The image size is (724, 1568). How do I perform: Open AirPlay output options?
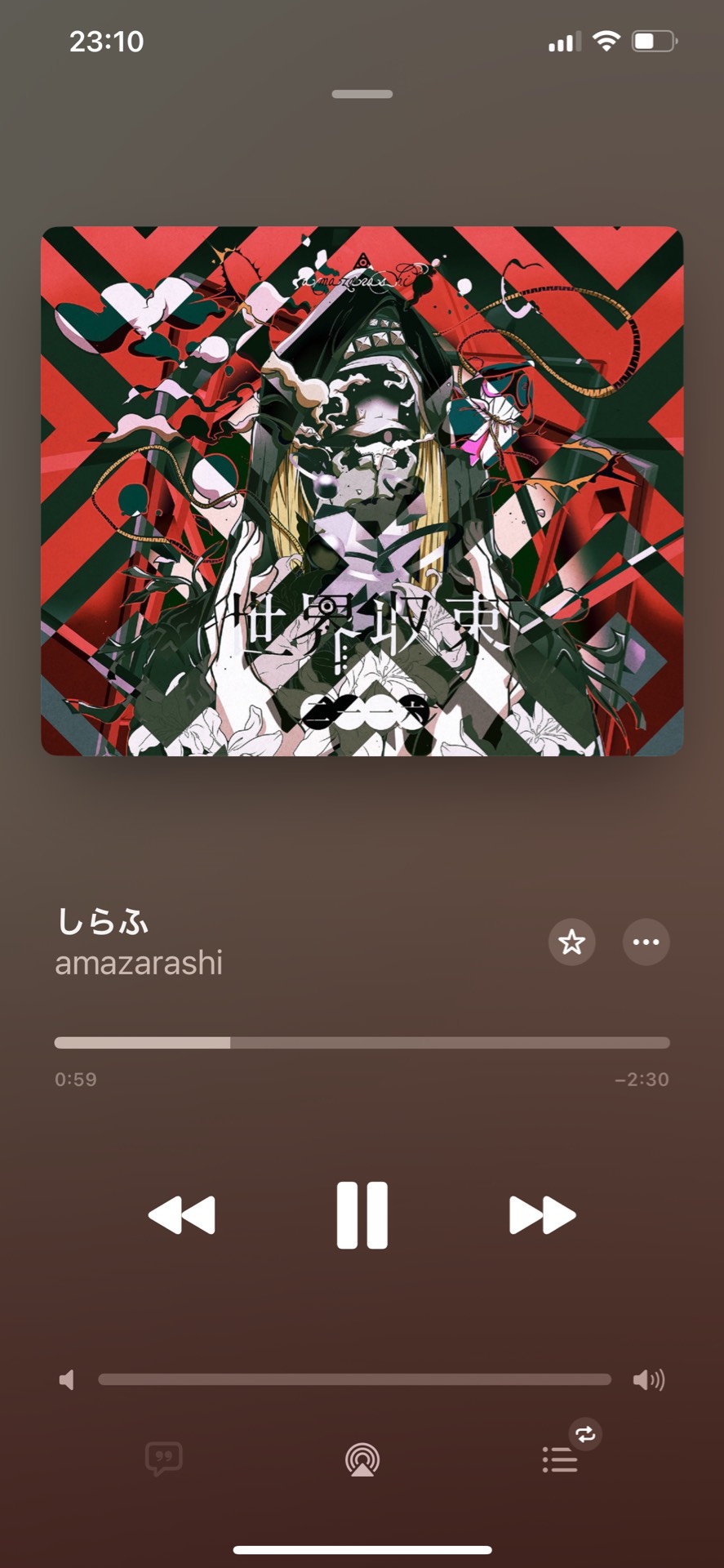[x=362, y=1459]
